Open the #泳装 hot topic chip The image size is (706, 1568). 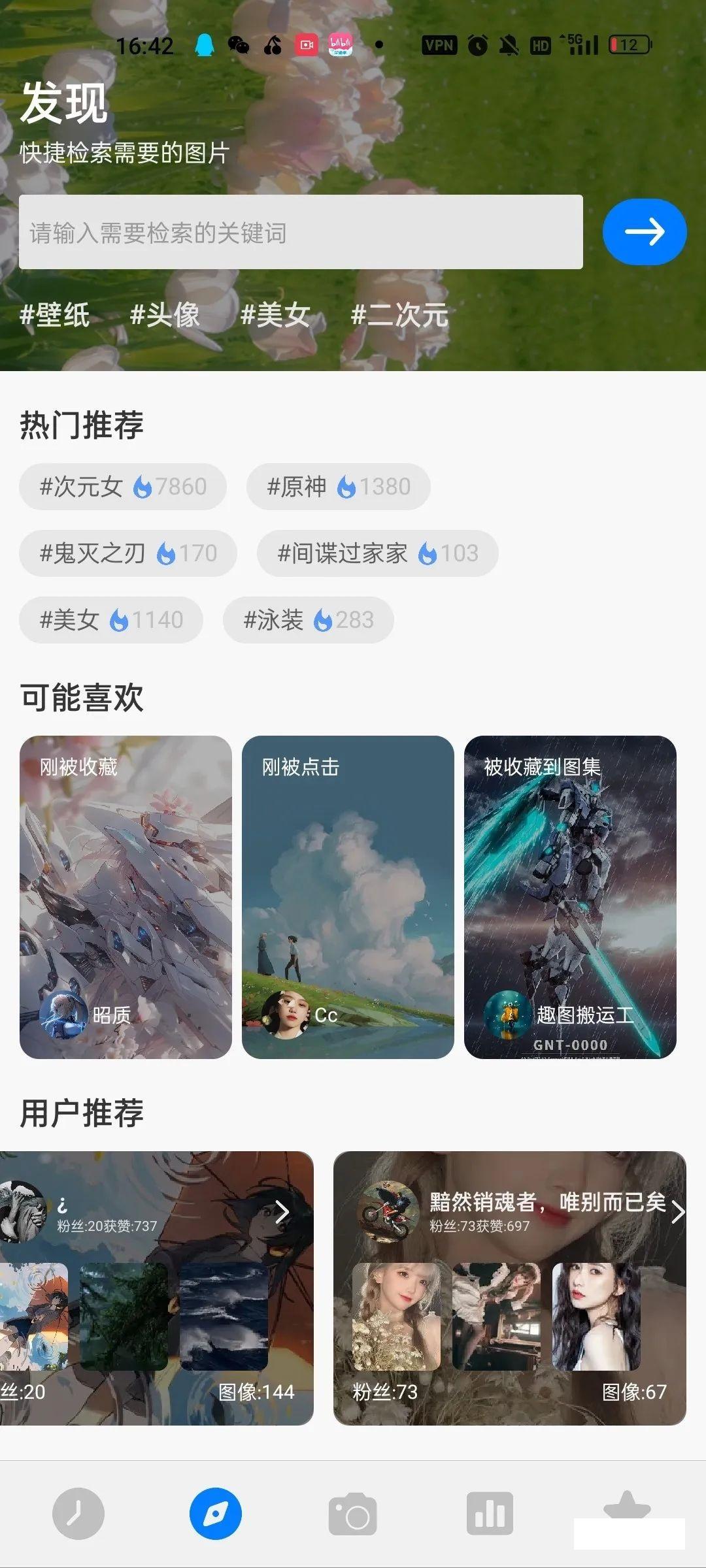(308, 620)
